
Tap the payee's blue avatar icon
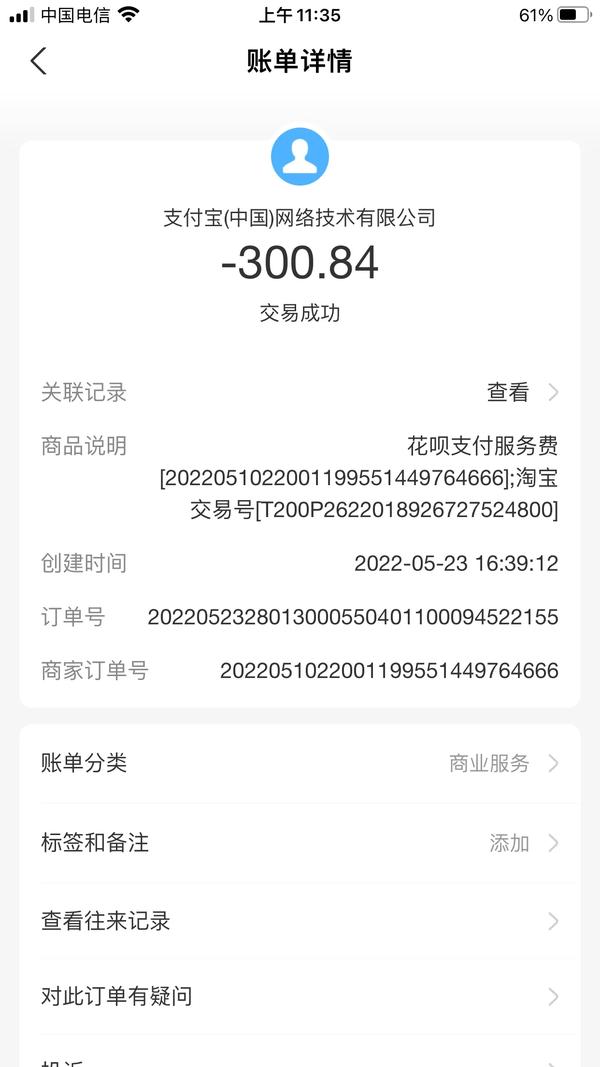click(300, 157)
